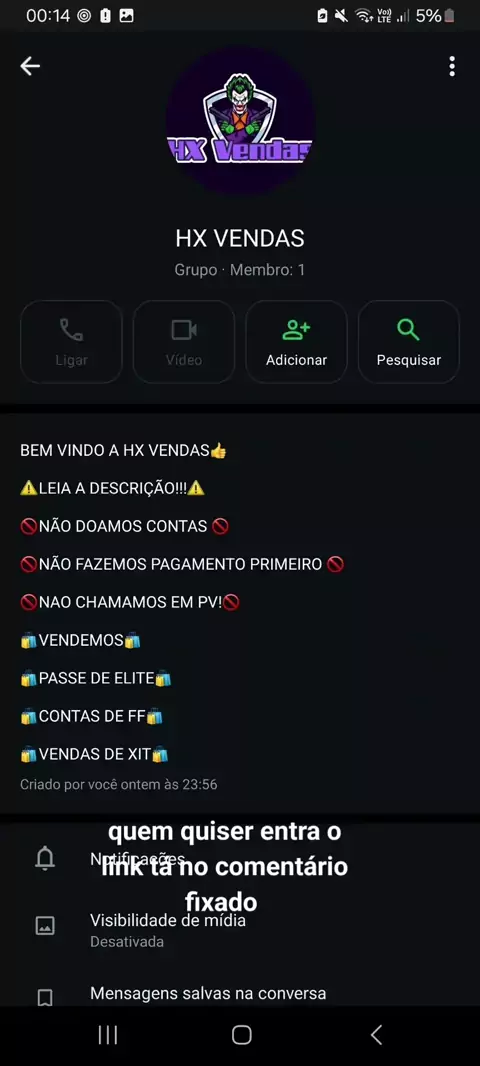Start a group video call with Vídeo

(184, 342)
